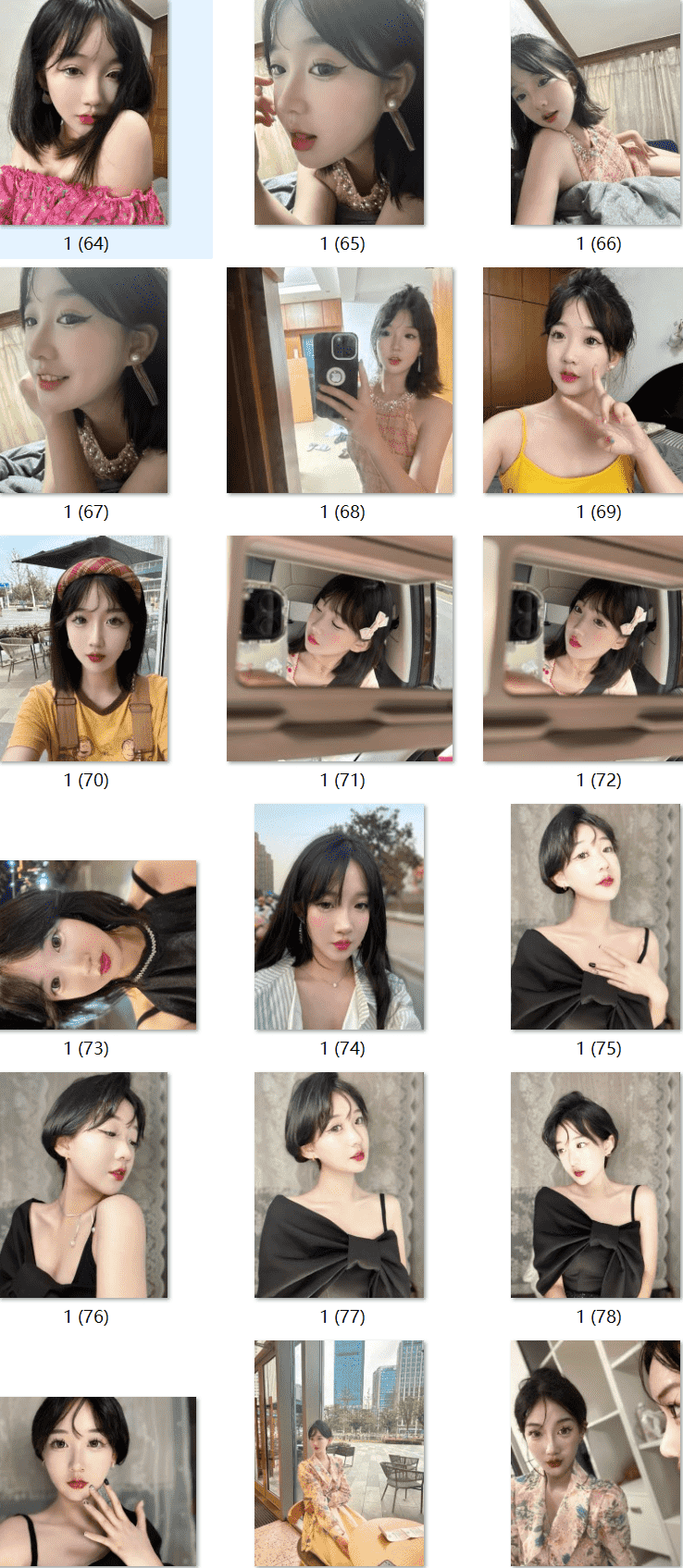This screenshot has height=1568, width=683.
Task: Select the picture 1 (75)
Action: (596, 917)
